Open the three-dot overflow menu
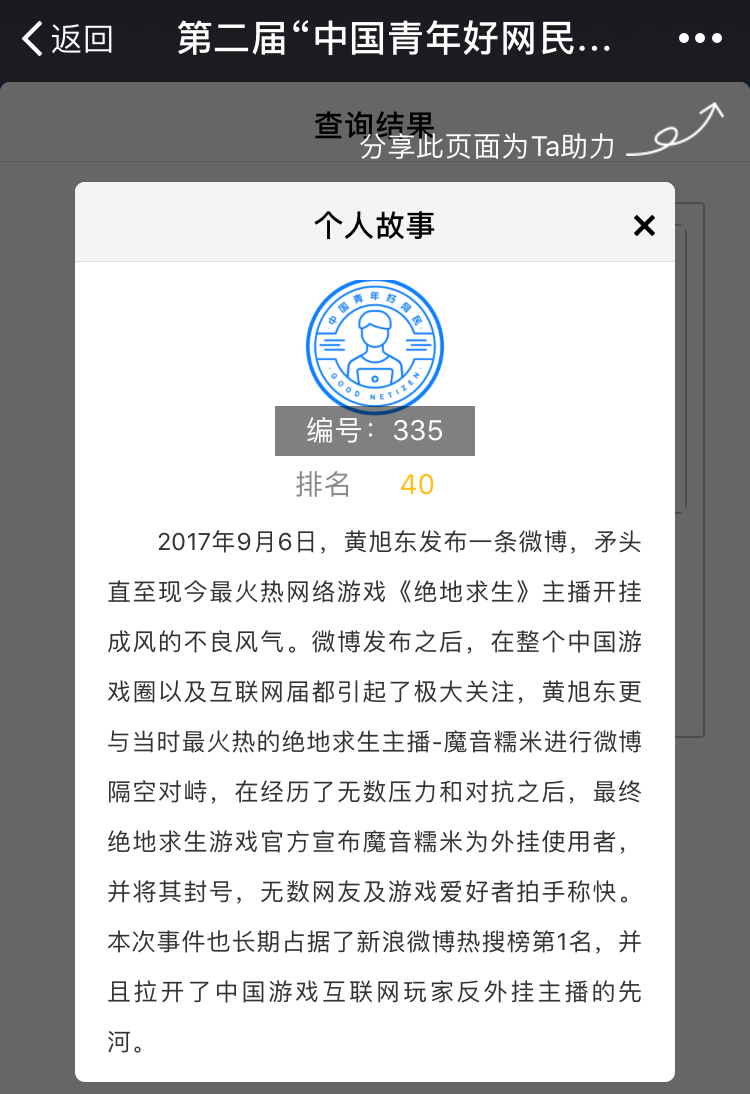Image resolution: width=750 pixels, height=1094 pixels. pyautogui.click(x=699, y=39)
